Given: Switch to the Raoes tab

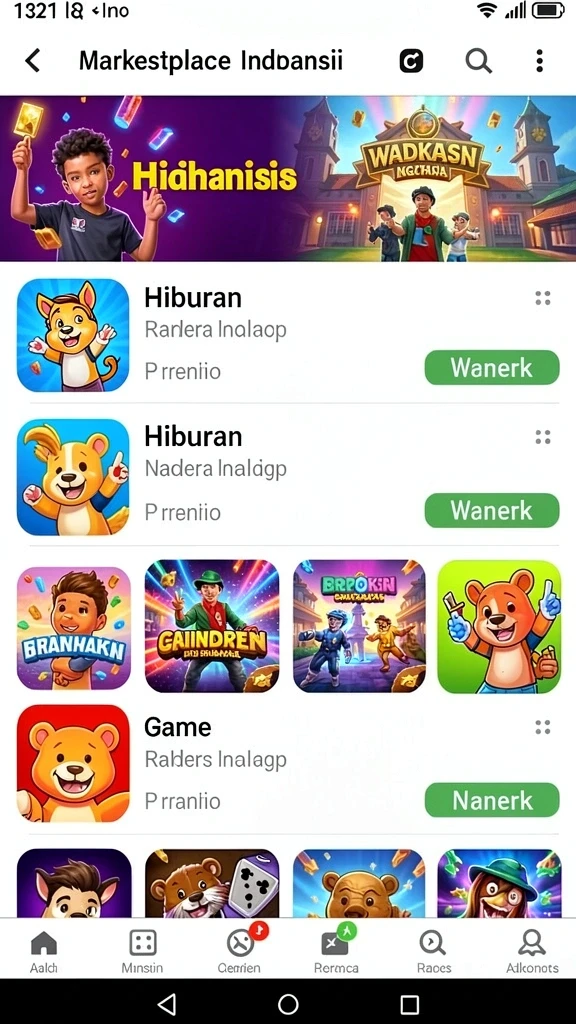Looking at the screenshot, I should (434, 951).
